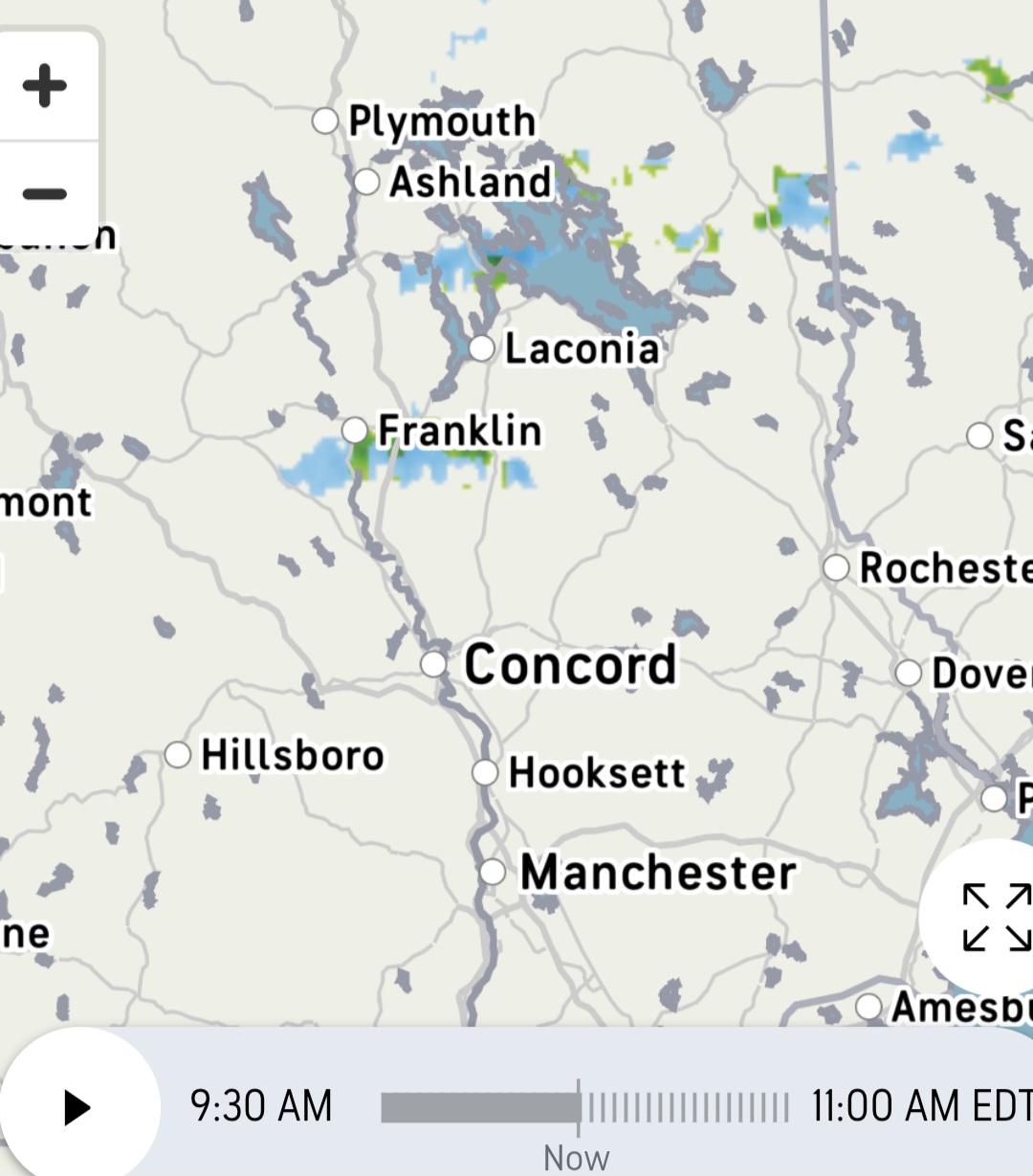This screenshot has height=1176, width=1033.
Task: Expand the map to fullscreen
Action: click(995, 917)
